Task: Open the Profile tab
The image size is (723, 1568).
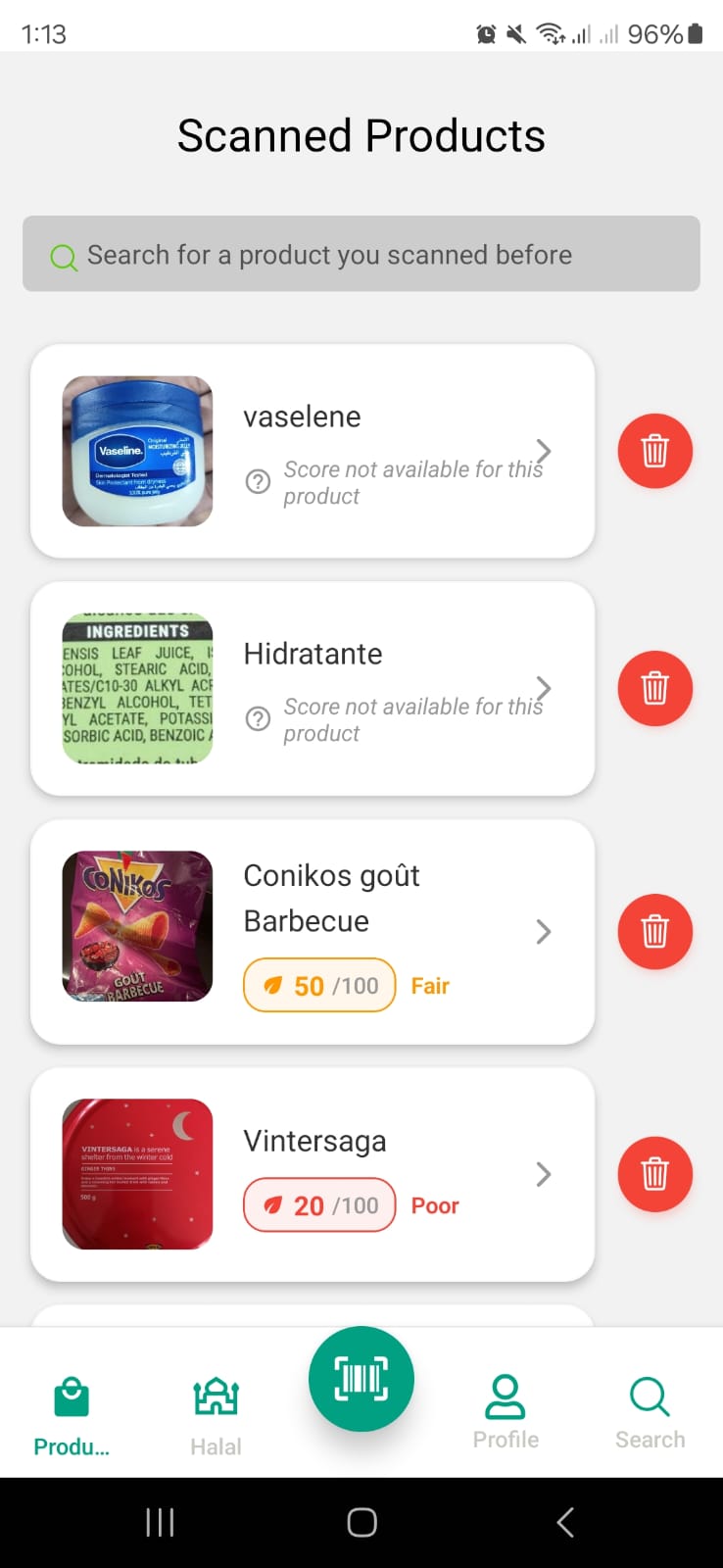Action: 506,1411
